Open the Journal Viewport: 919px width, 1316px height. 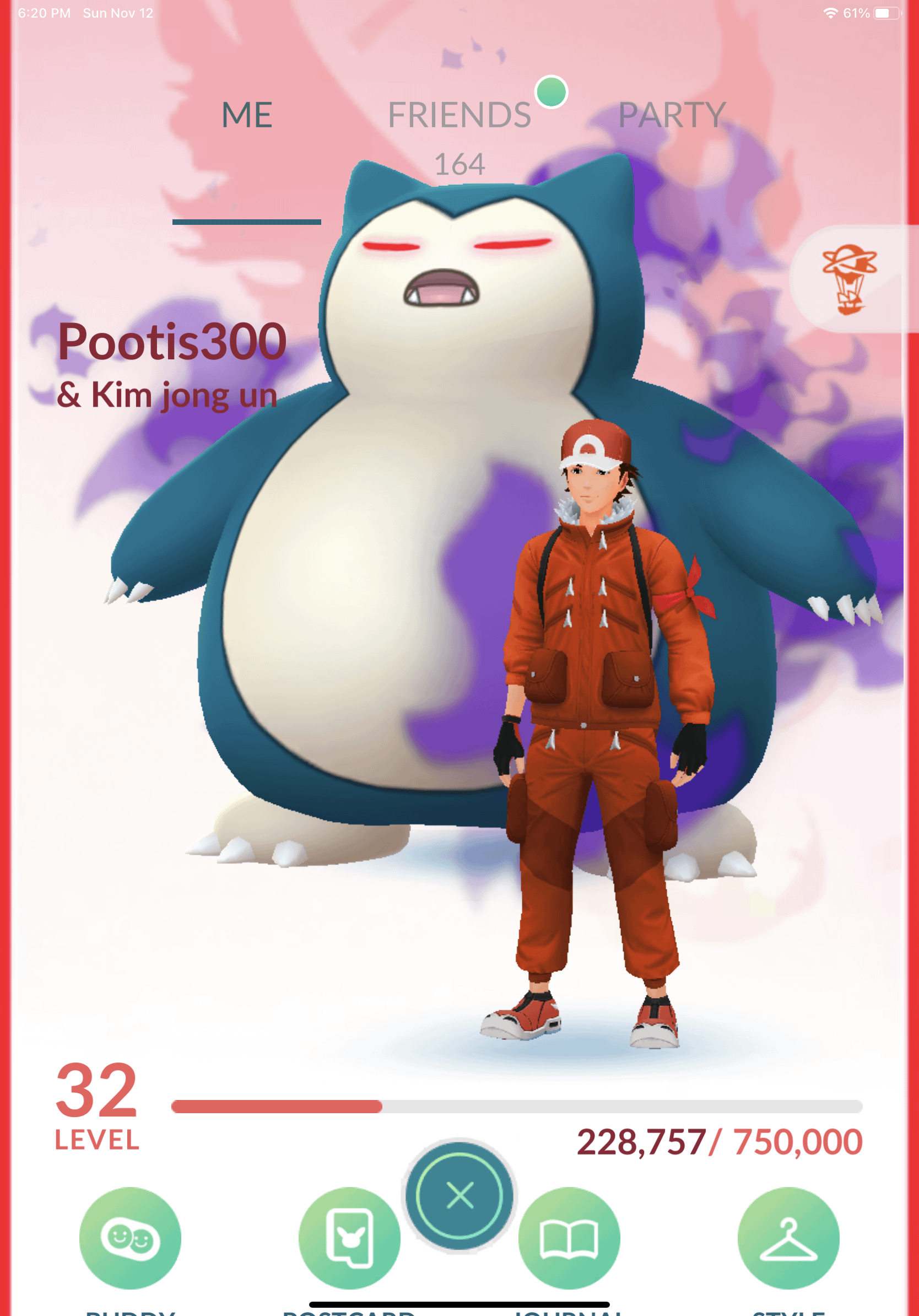coord(570,1238)
